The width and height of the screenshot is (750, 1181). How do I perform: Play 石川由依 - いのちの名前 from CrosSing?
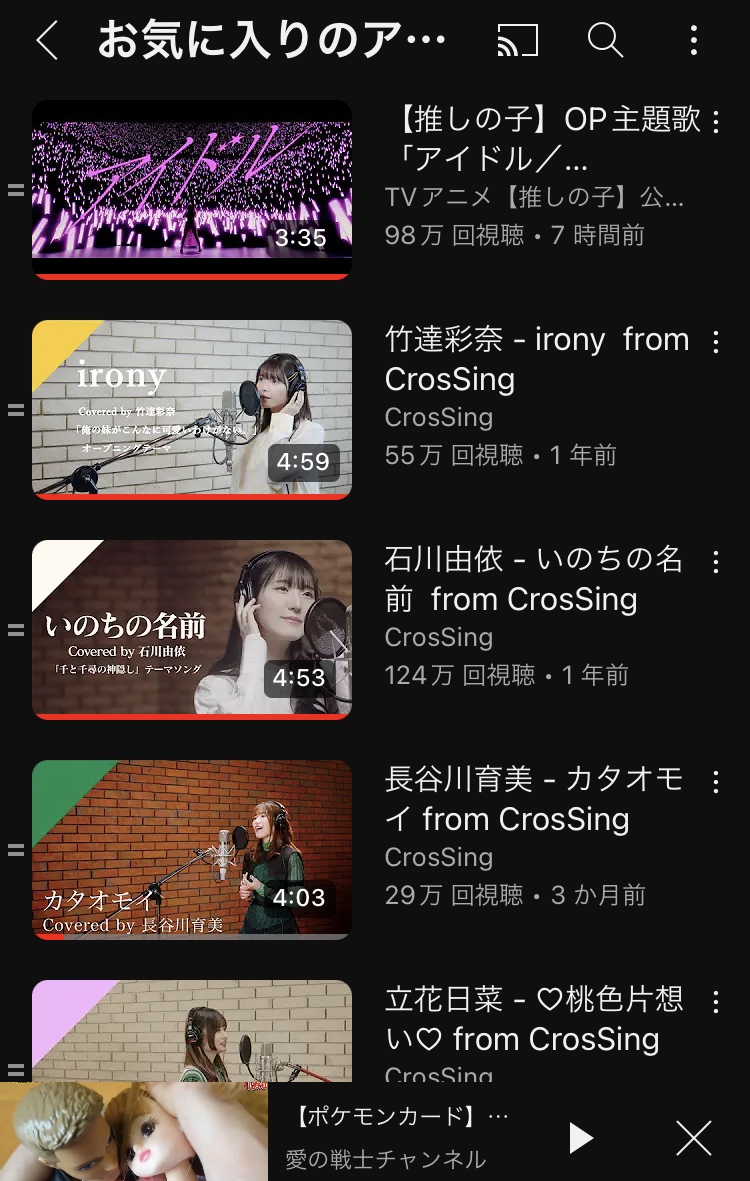tap(192, 629)
